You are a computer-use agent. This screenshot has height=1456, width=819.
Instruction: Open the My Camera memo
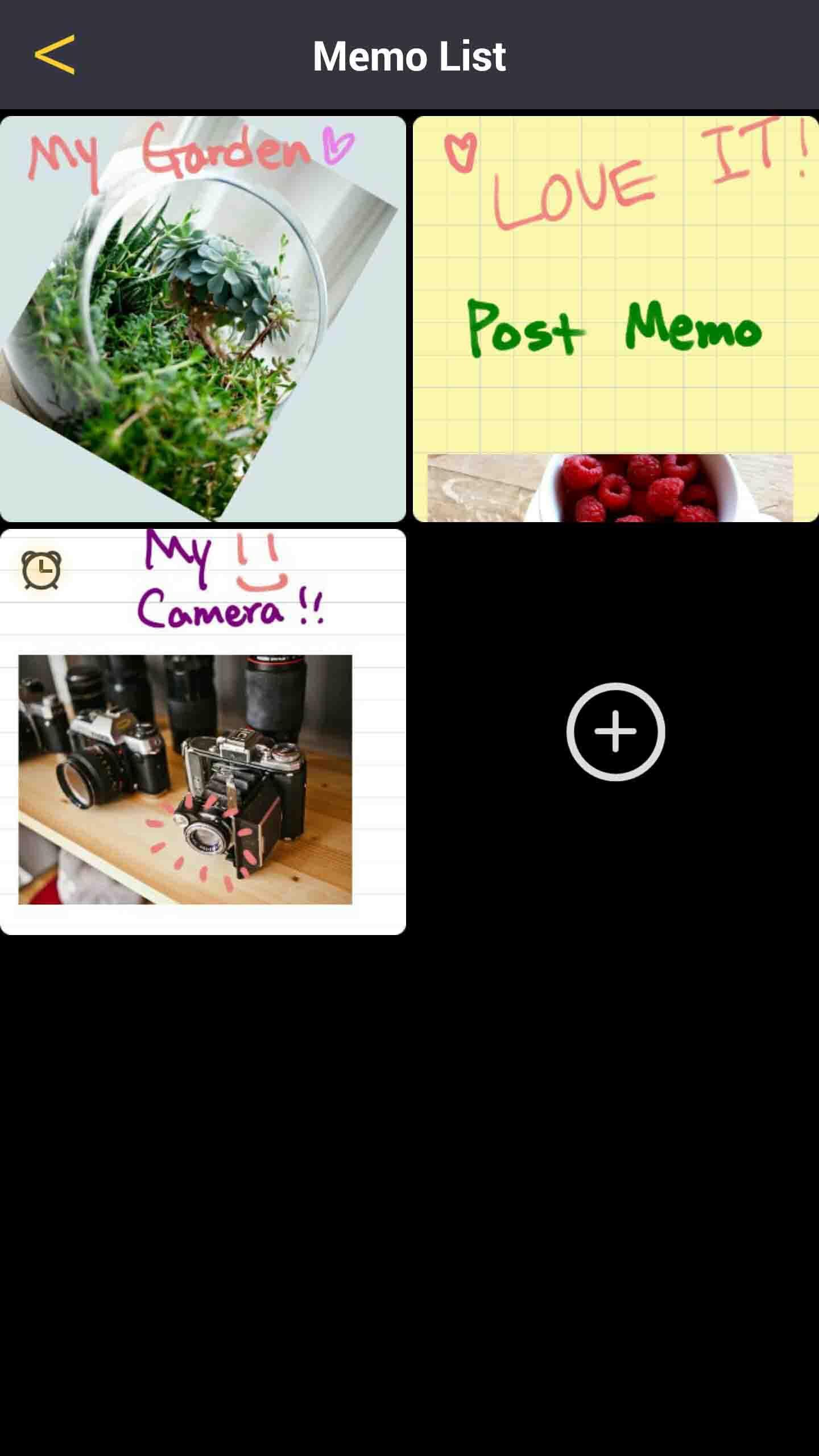click(x=202, y=731)
